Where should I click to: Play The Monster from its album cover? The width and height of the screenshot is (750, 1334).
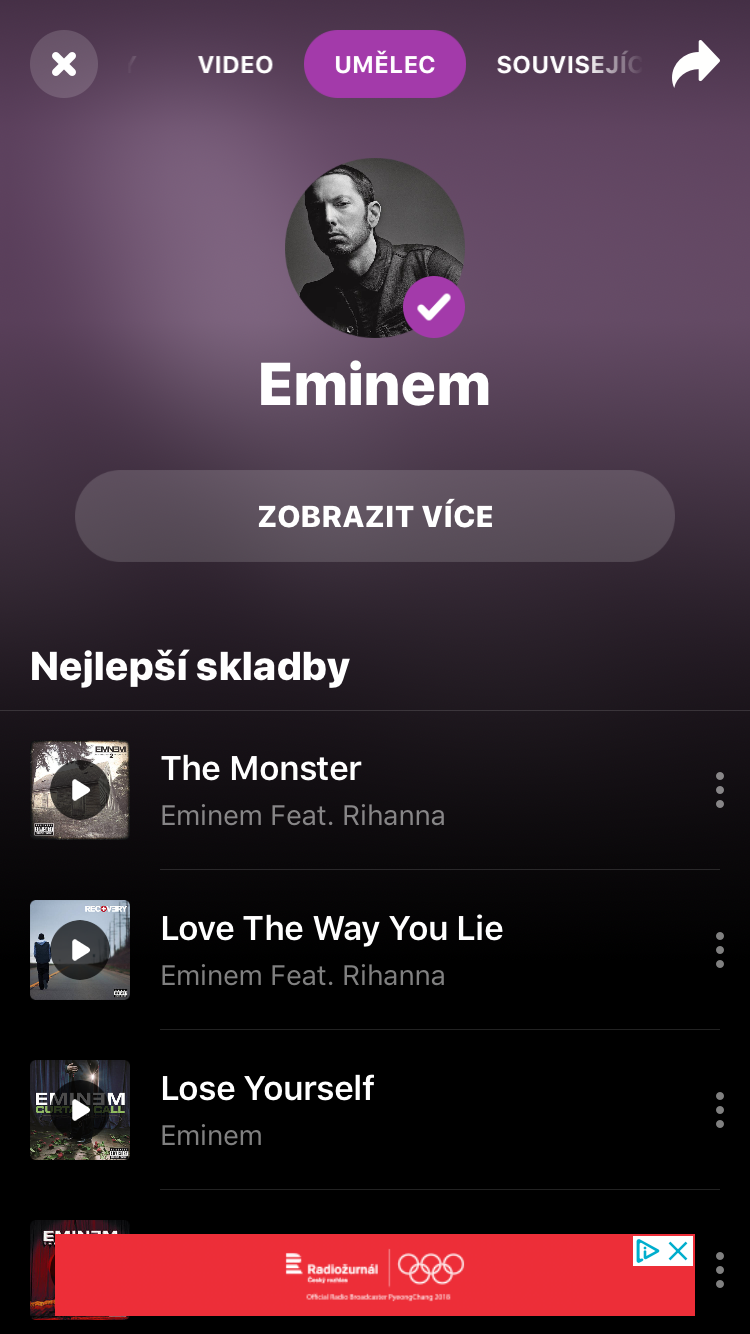(x=80, y=790)
